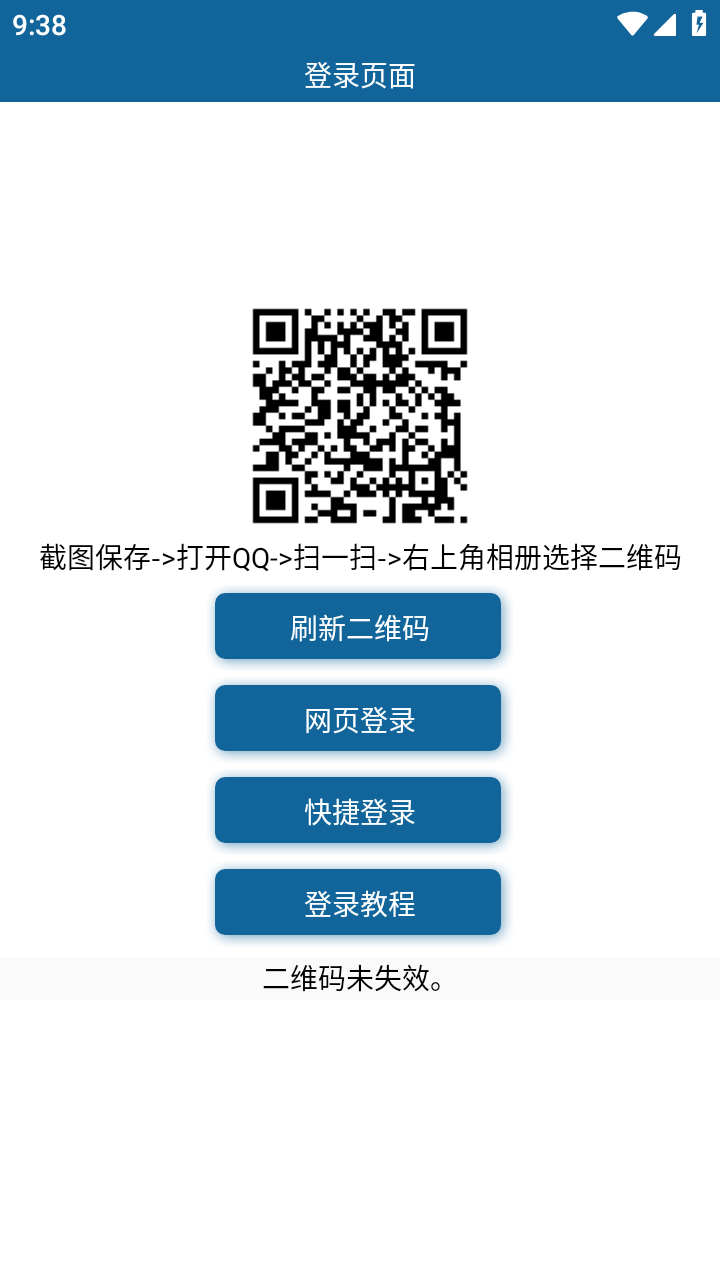Click the charging battery icon
Screen dimensions: 720x1280
tap(697, 25)
